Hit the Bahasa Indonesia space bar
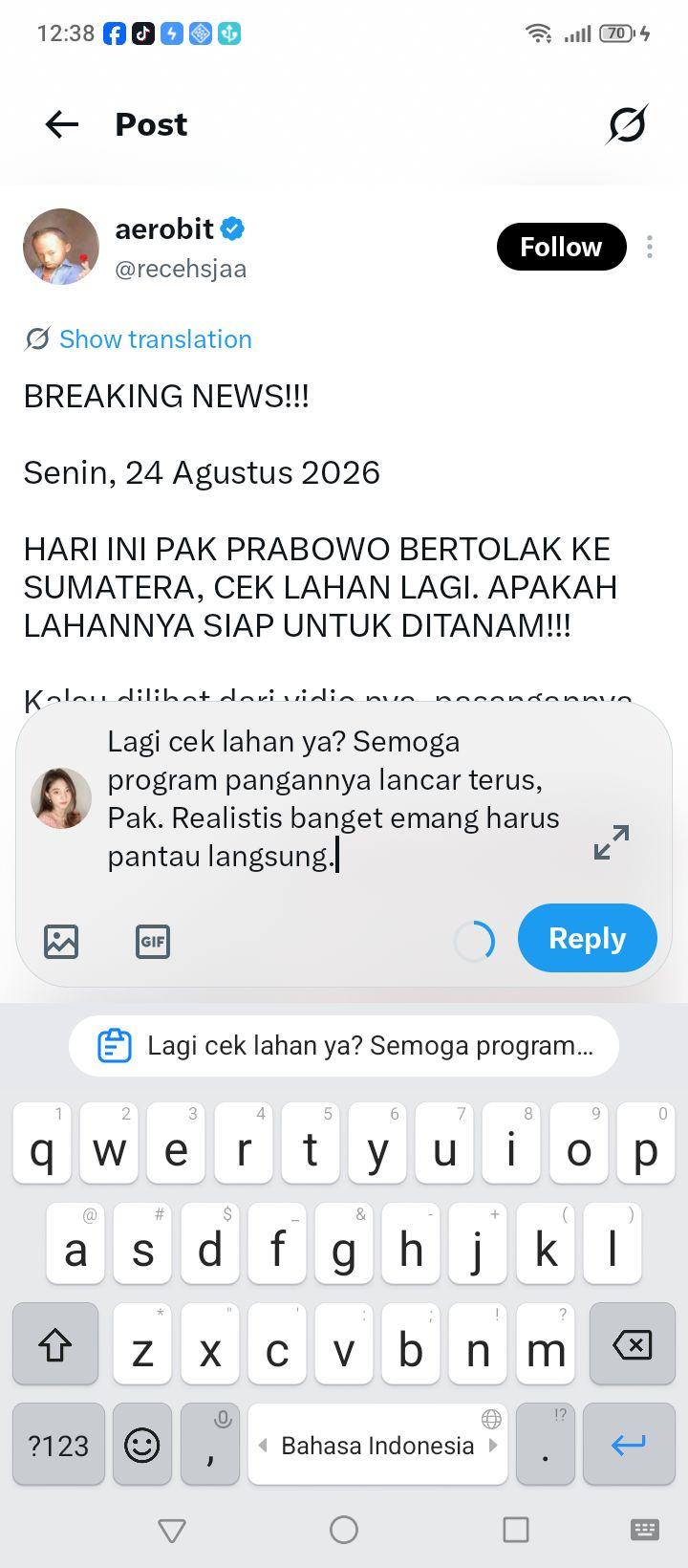The width and height of the screenshot is (688, 1568). pos(377,1445)
